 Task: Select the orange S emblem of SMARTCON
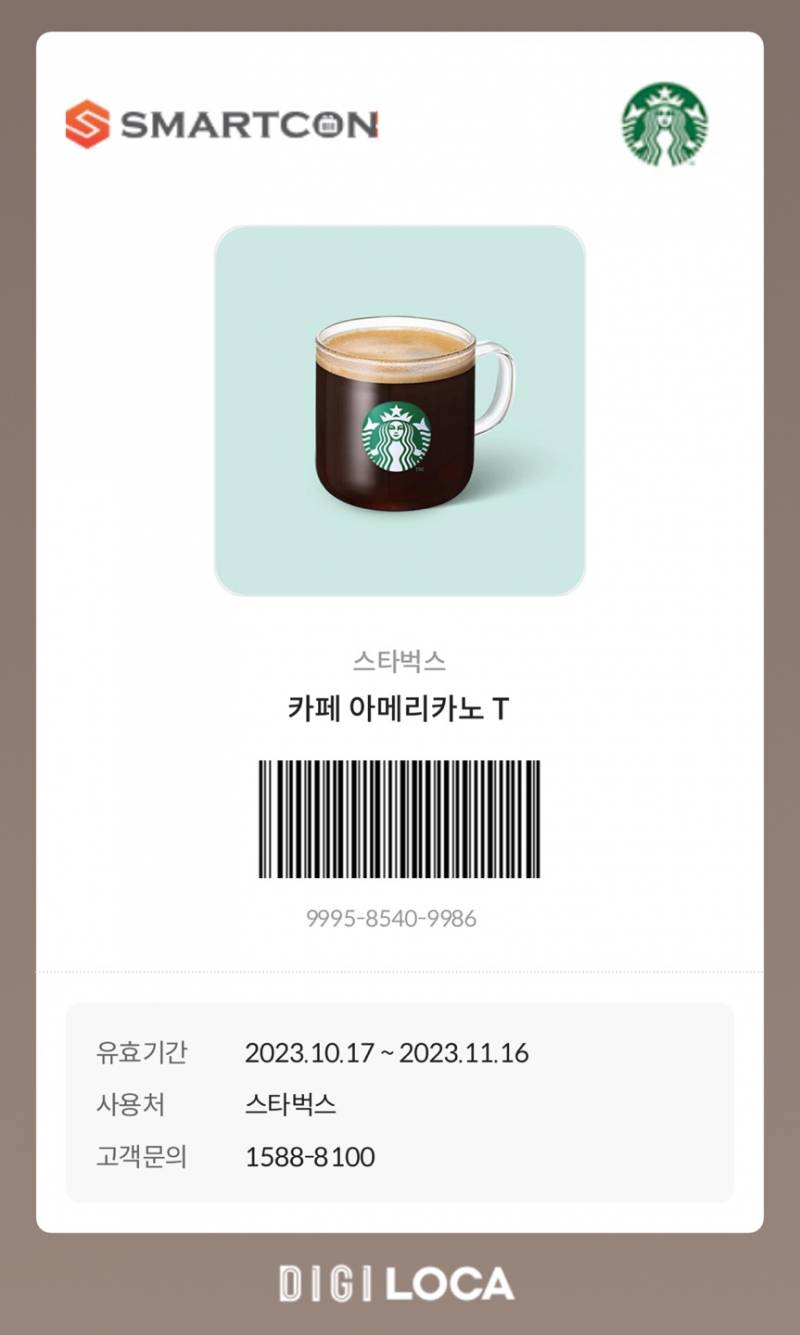88,123
